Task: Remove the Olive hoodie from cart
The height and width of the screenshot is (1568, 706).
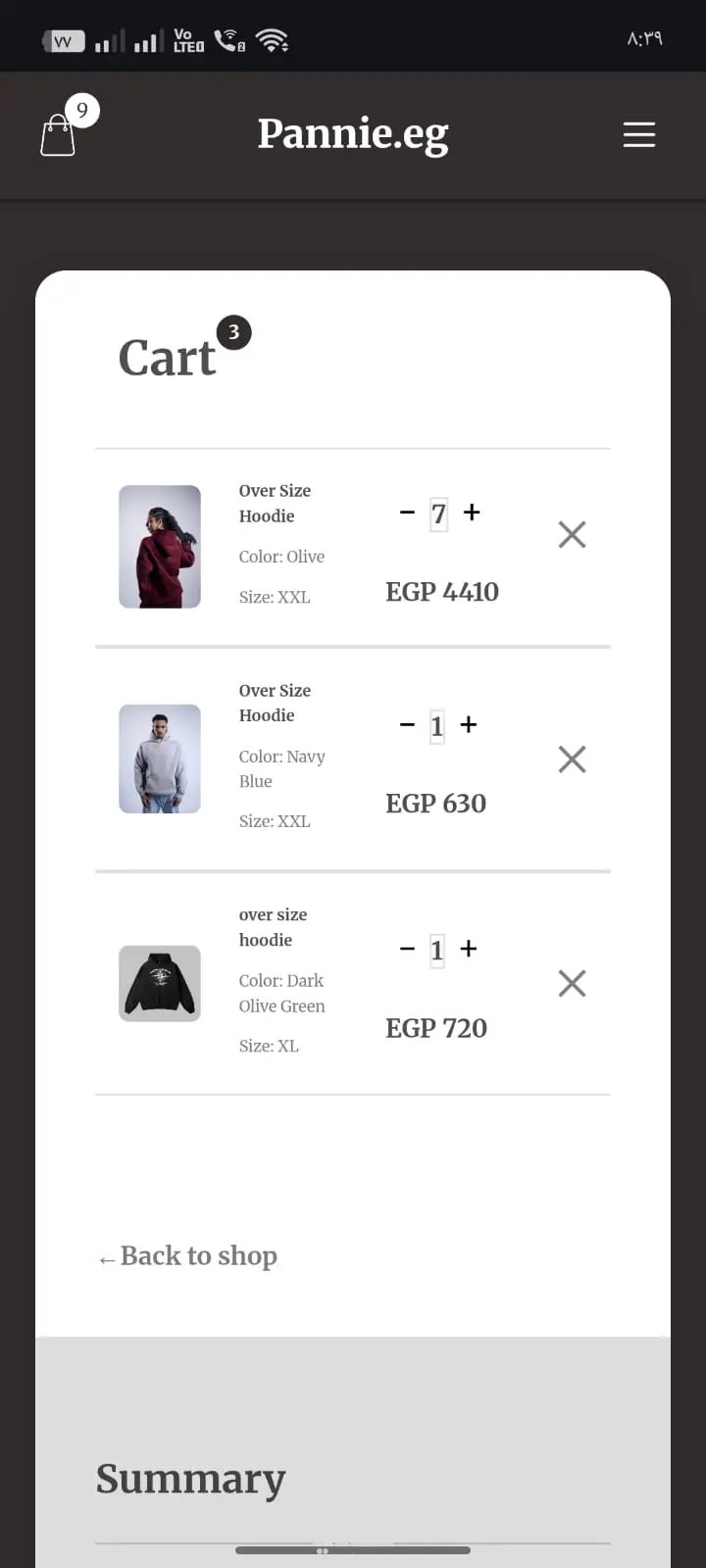Action: [572, 534]
